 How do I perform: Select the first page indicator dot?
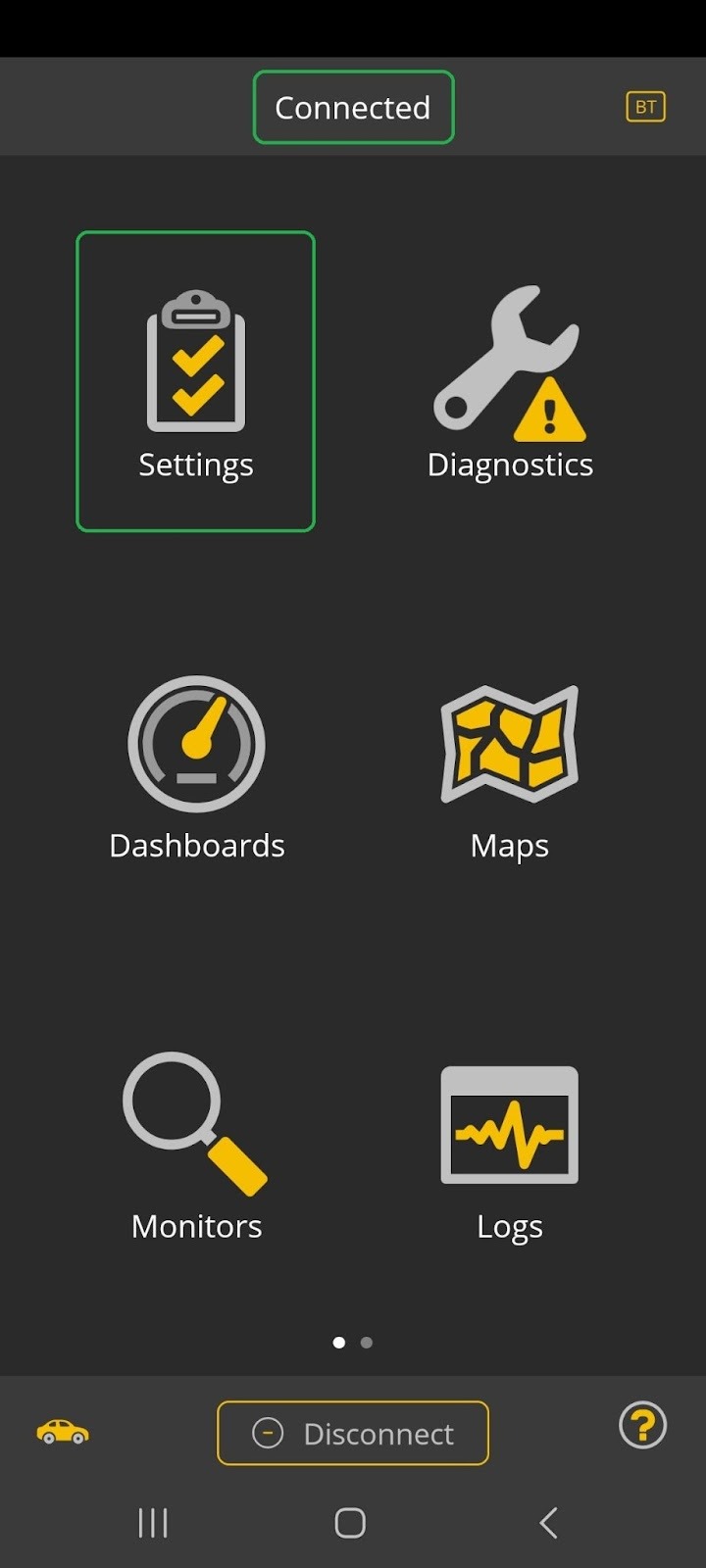click(339, 1343)
